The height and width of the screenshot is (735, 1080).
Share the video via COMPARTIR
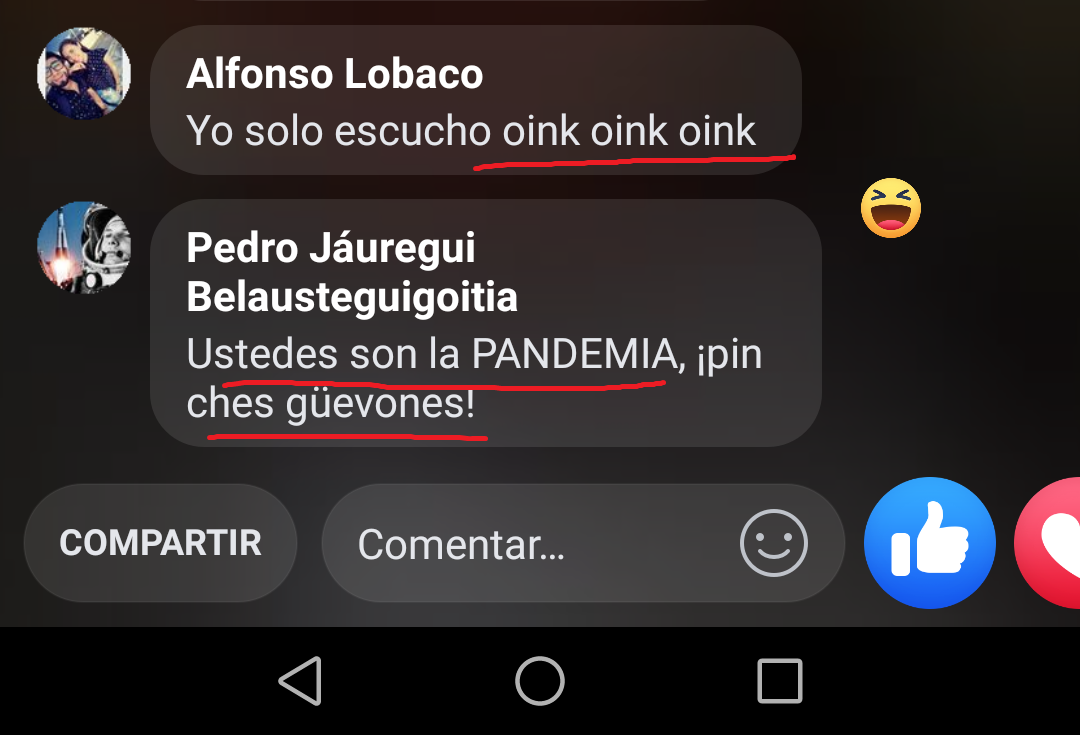160,543
